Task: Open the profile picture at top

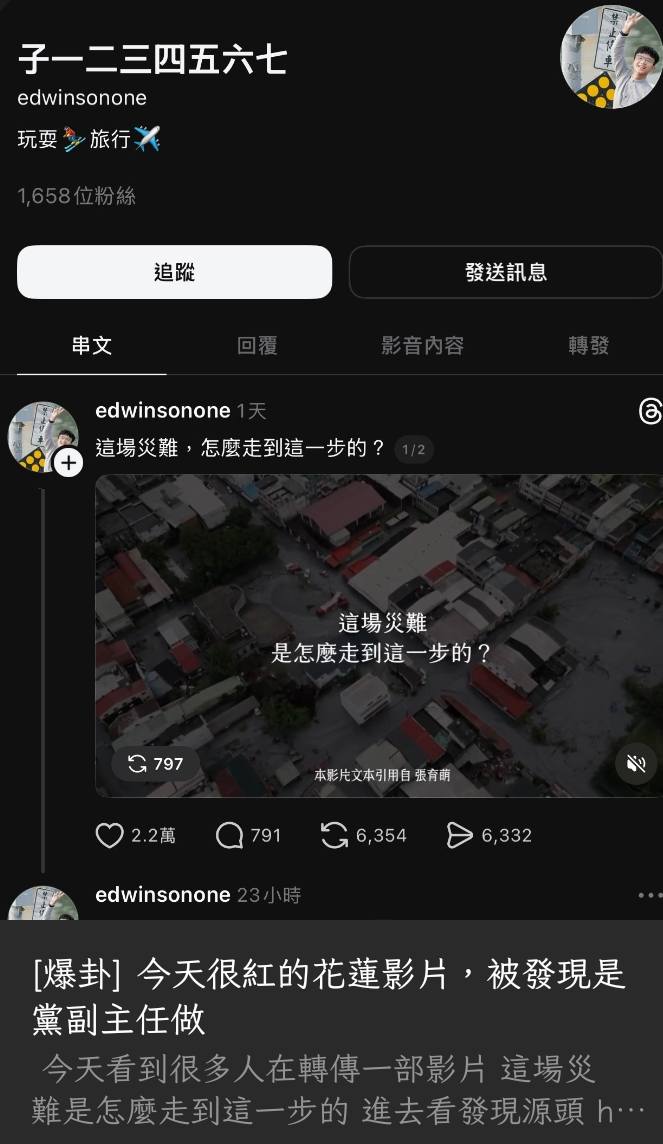Action: click(610, 57)
